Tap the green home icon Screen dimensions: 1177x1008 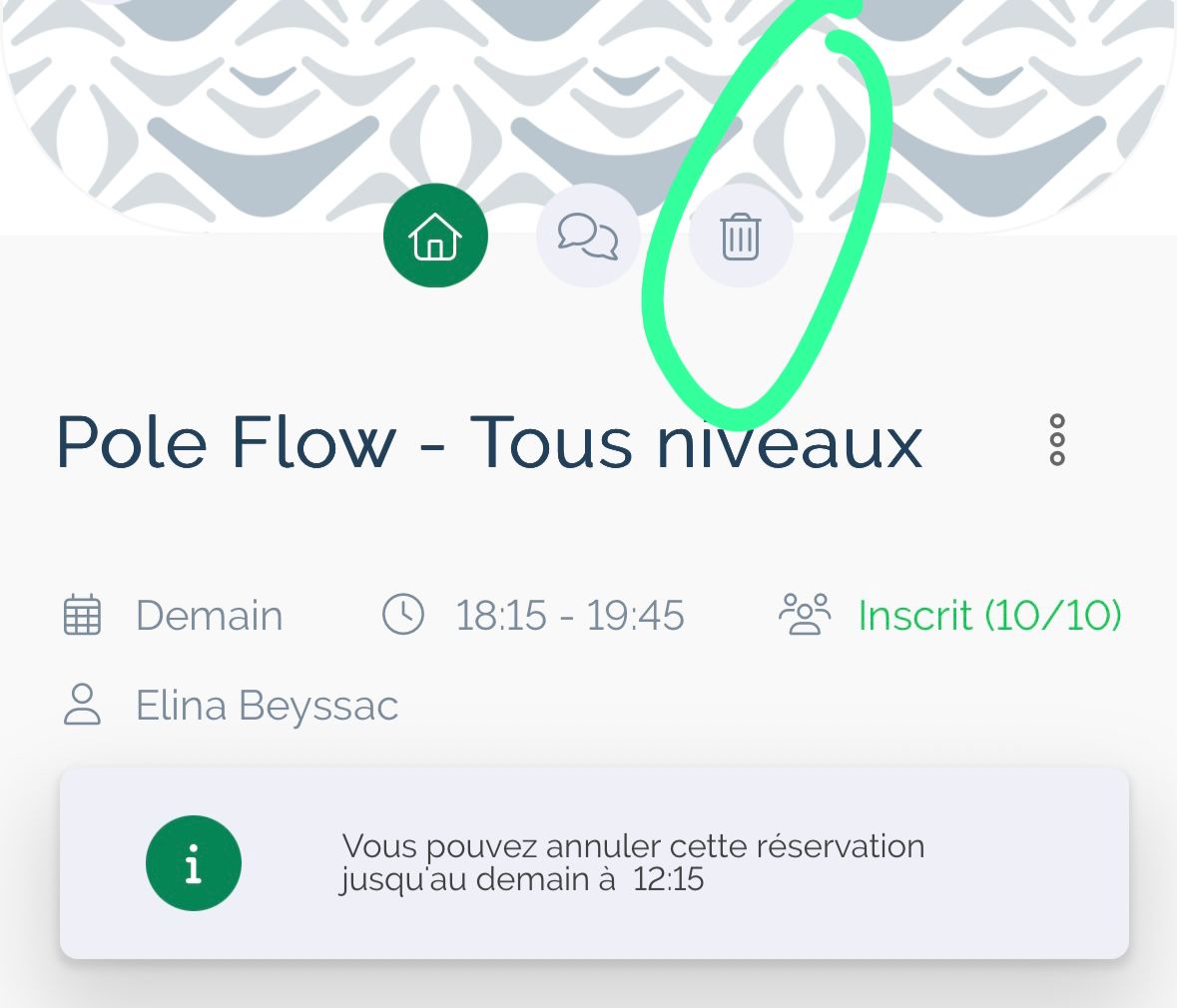[x=435, y=237]
